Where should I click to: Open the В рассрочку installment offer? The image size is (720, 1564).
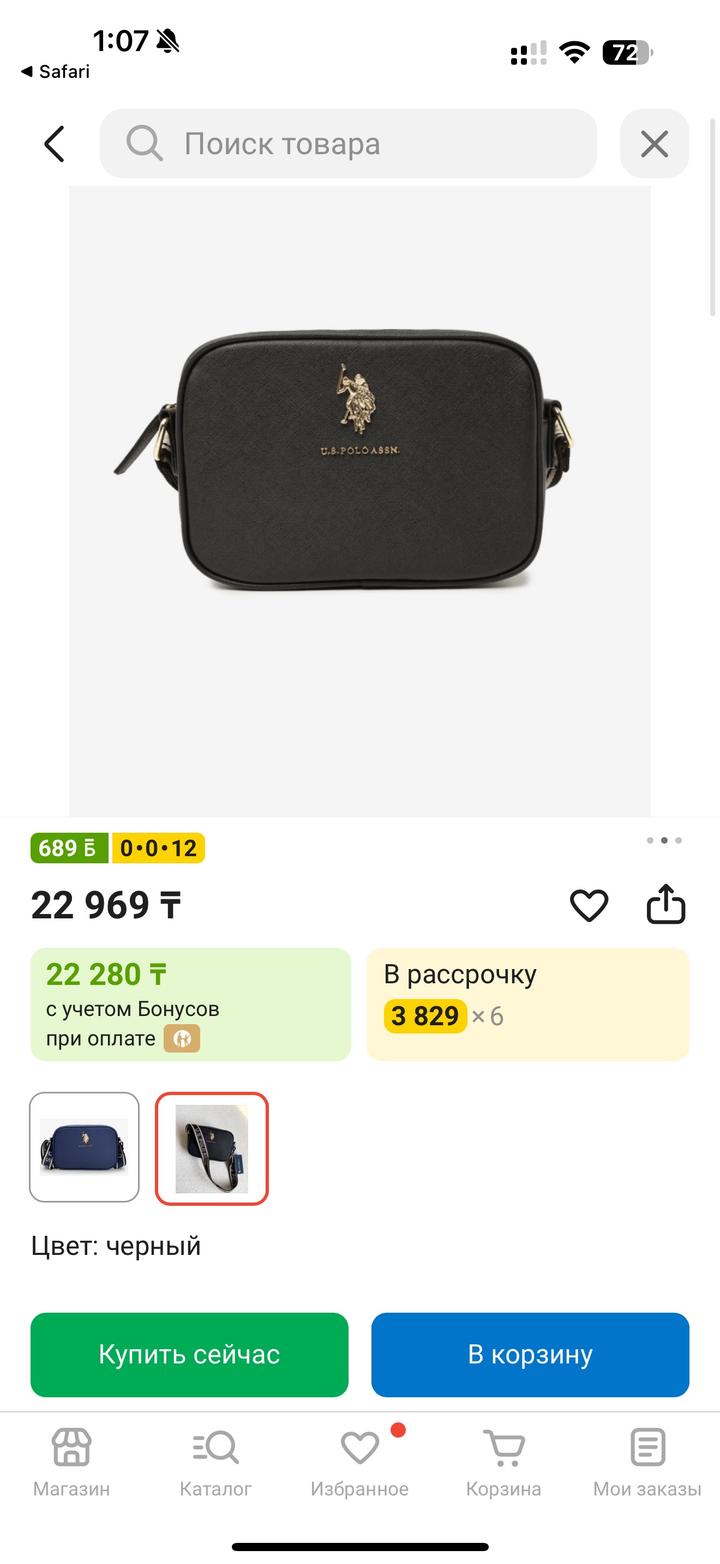tap(528, 1004)
